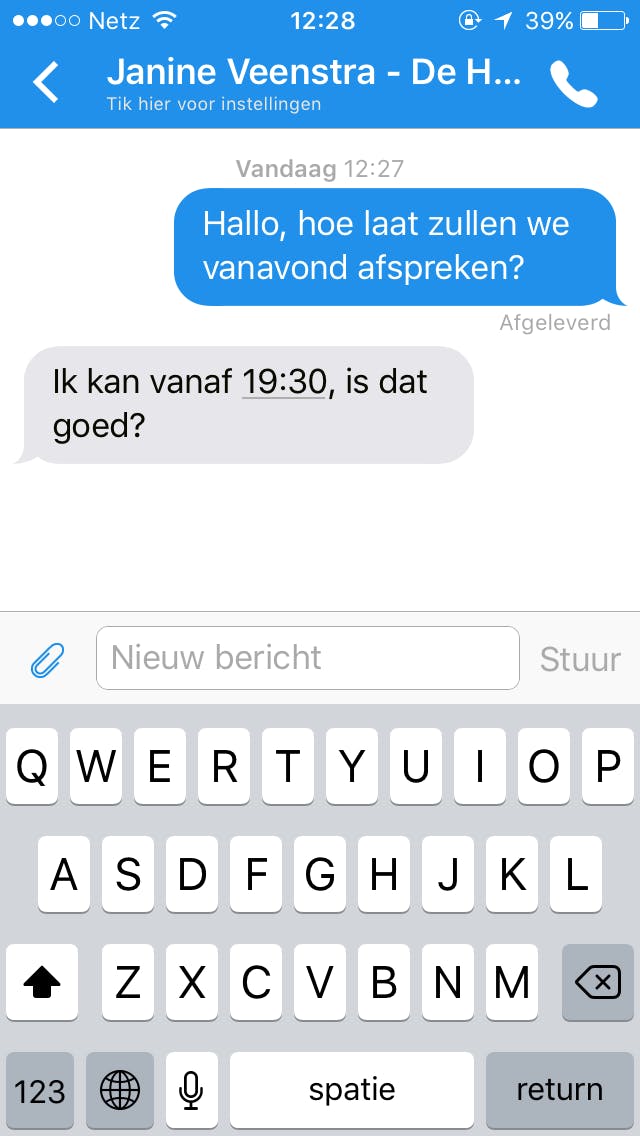Tap the Stuur send button
Screen dimensions: 640x1136
[x=580, y=659]
